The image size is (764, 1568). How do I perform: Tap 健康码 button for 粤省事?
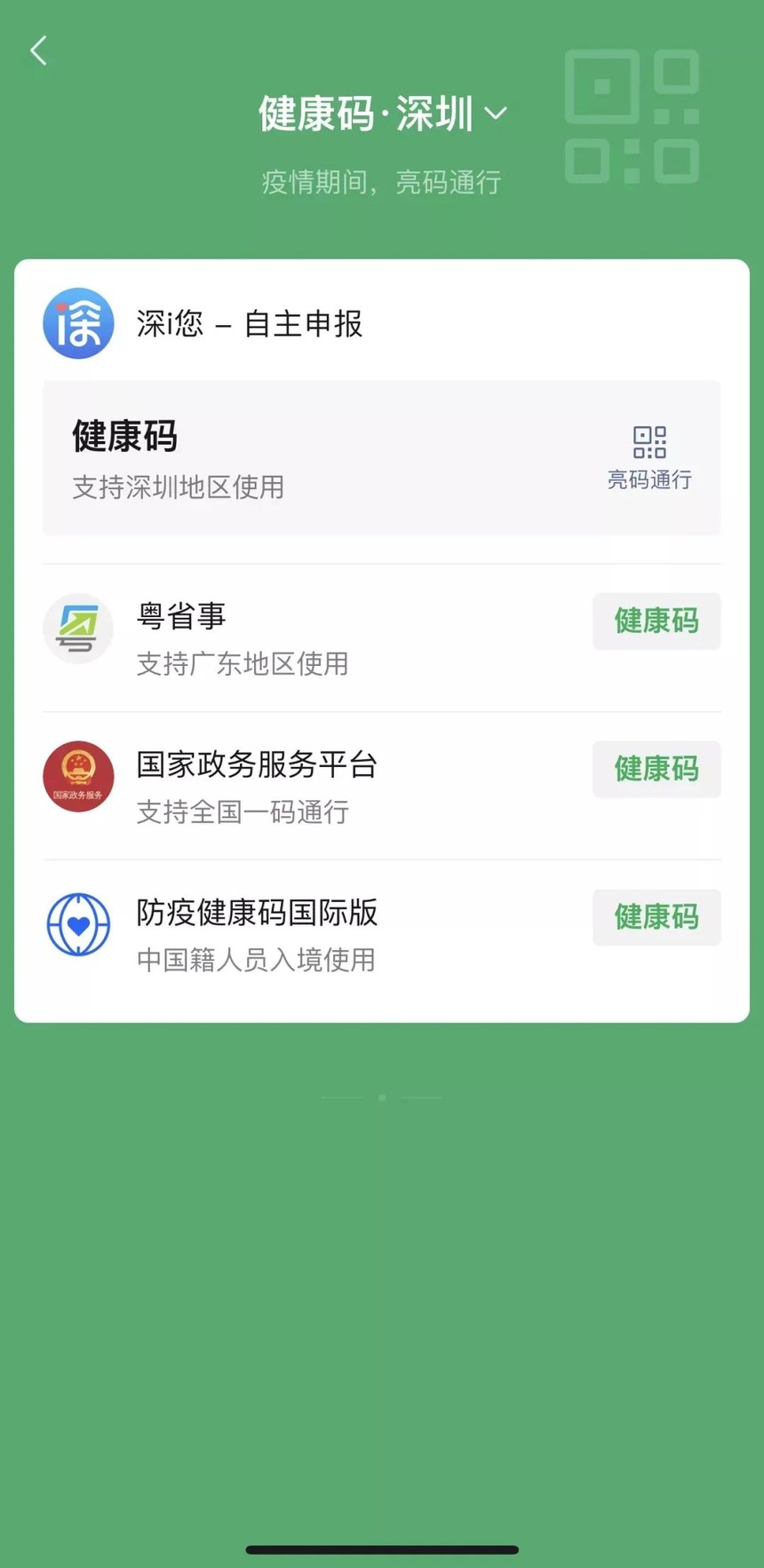click(656, 621)
